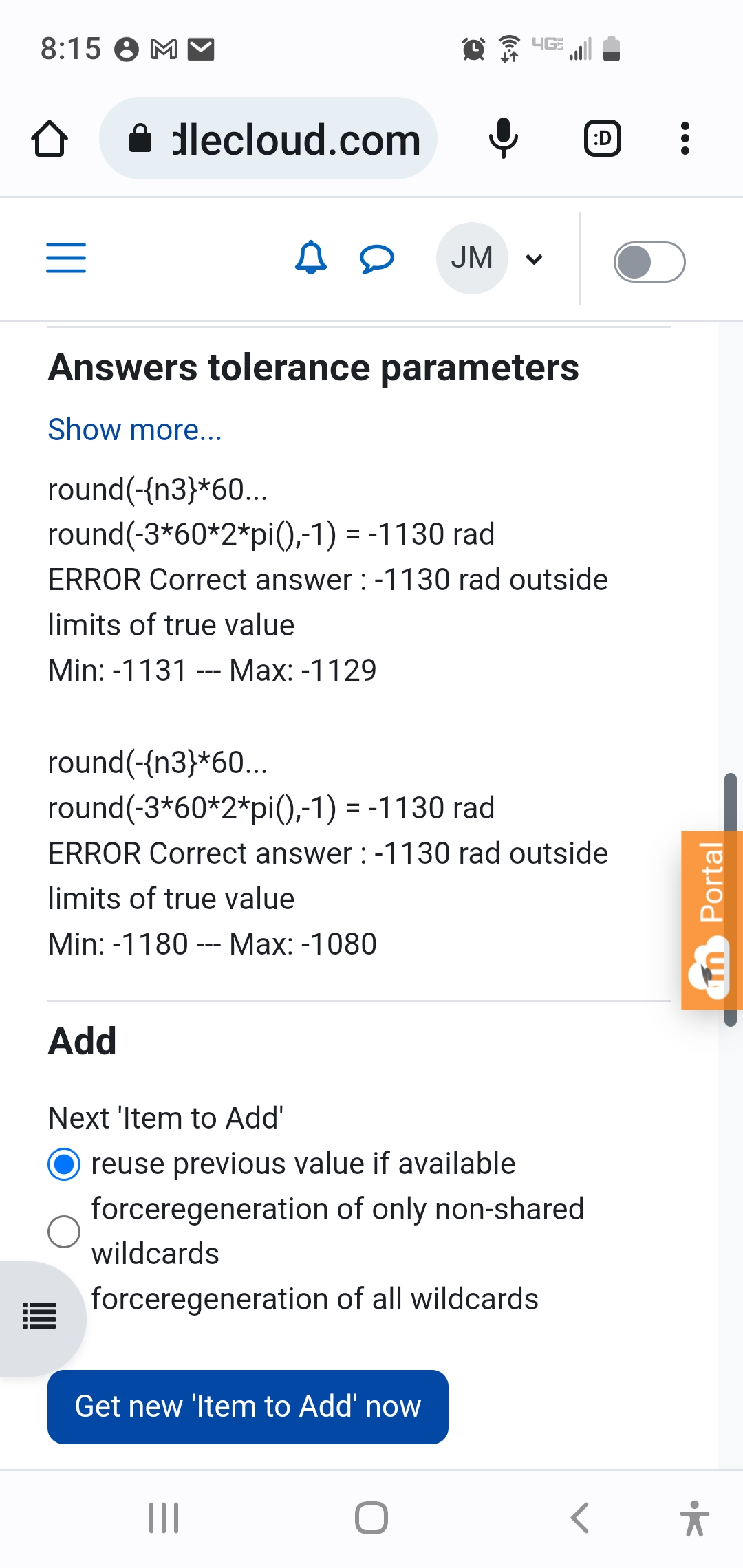Open the messages speech bubble

377,259
